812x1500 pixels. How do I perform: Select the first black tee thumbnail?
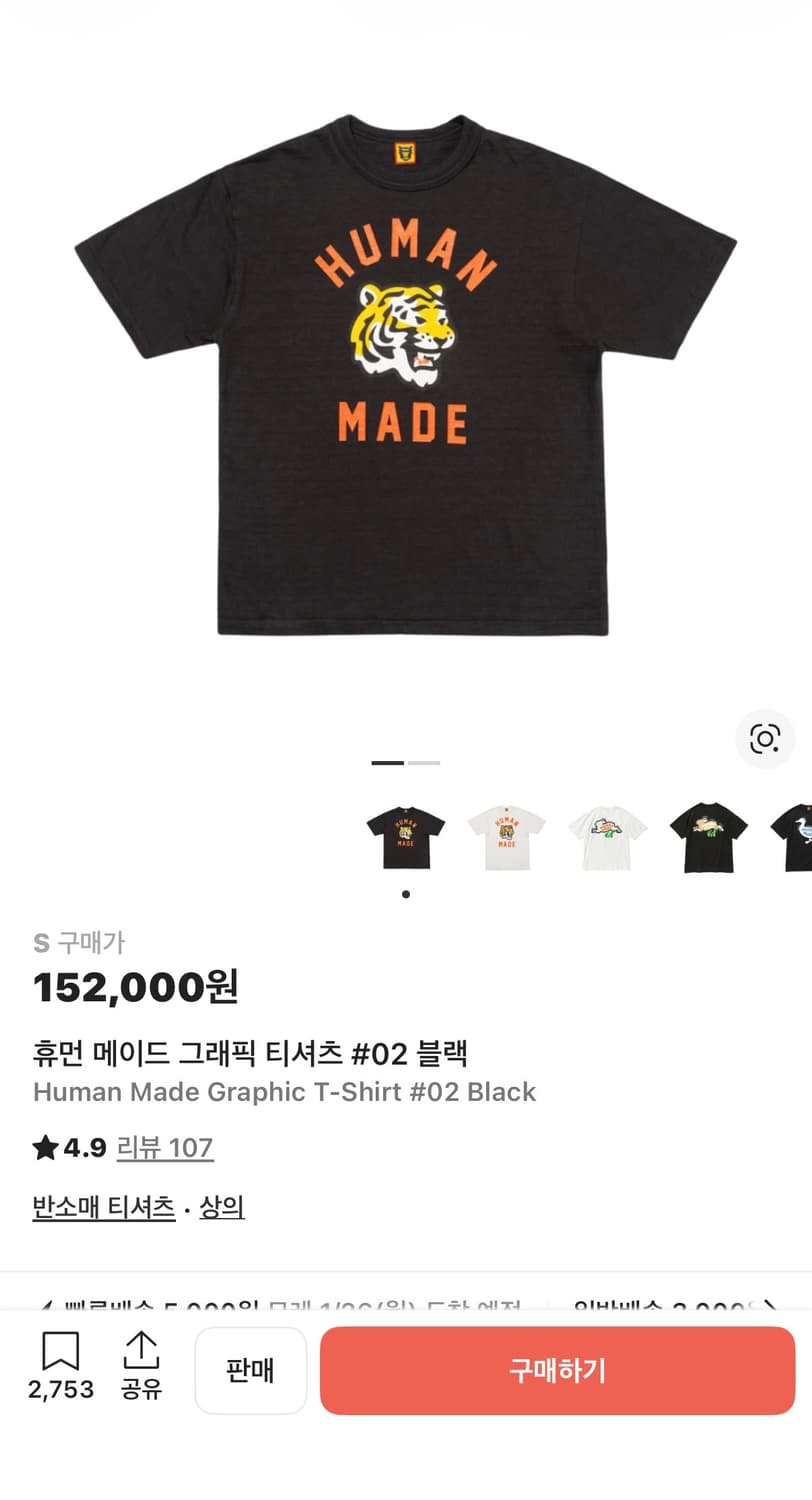[x=405, y=838]
